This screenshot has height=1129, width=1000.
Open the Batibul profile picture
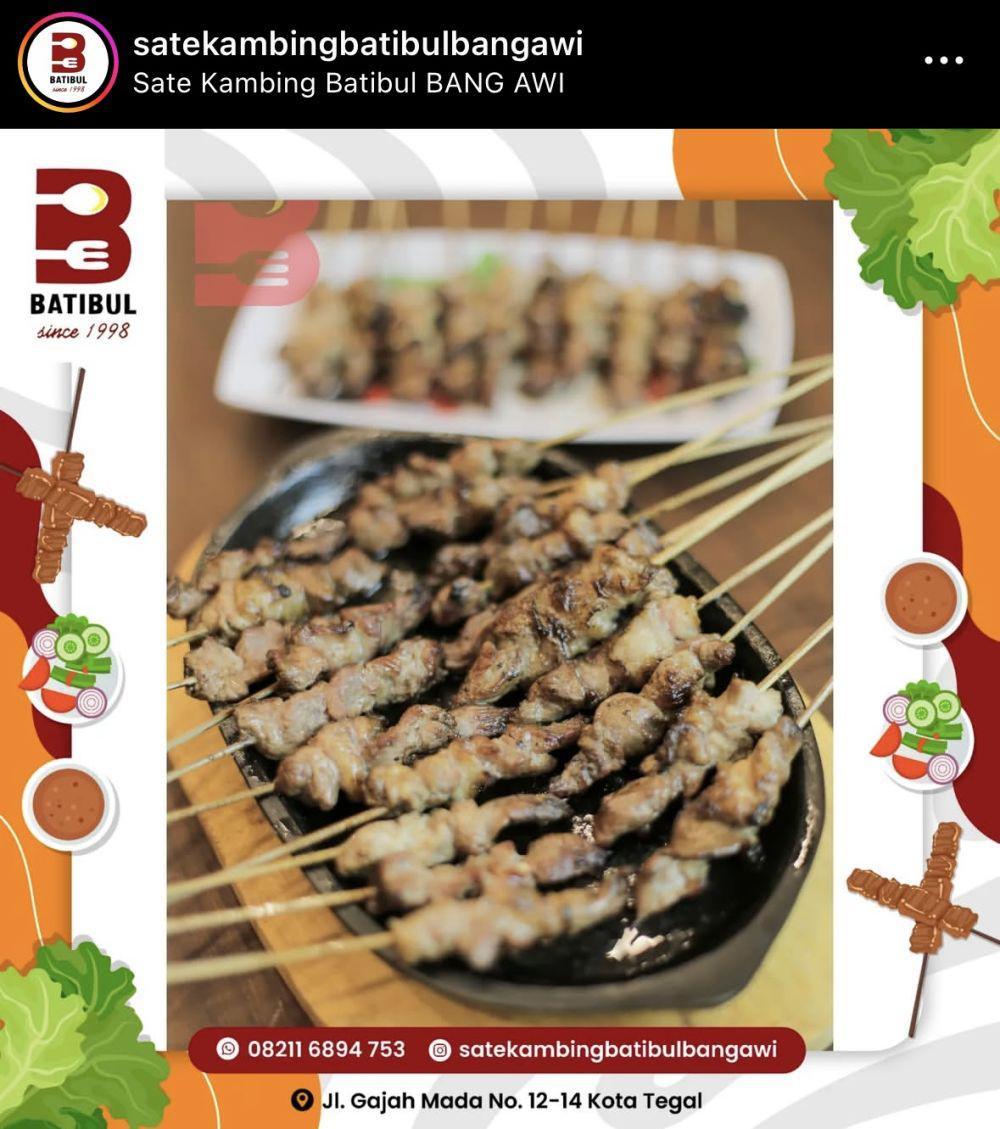click(x=68, y=62)
